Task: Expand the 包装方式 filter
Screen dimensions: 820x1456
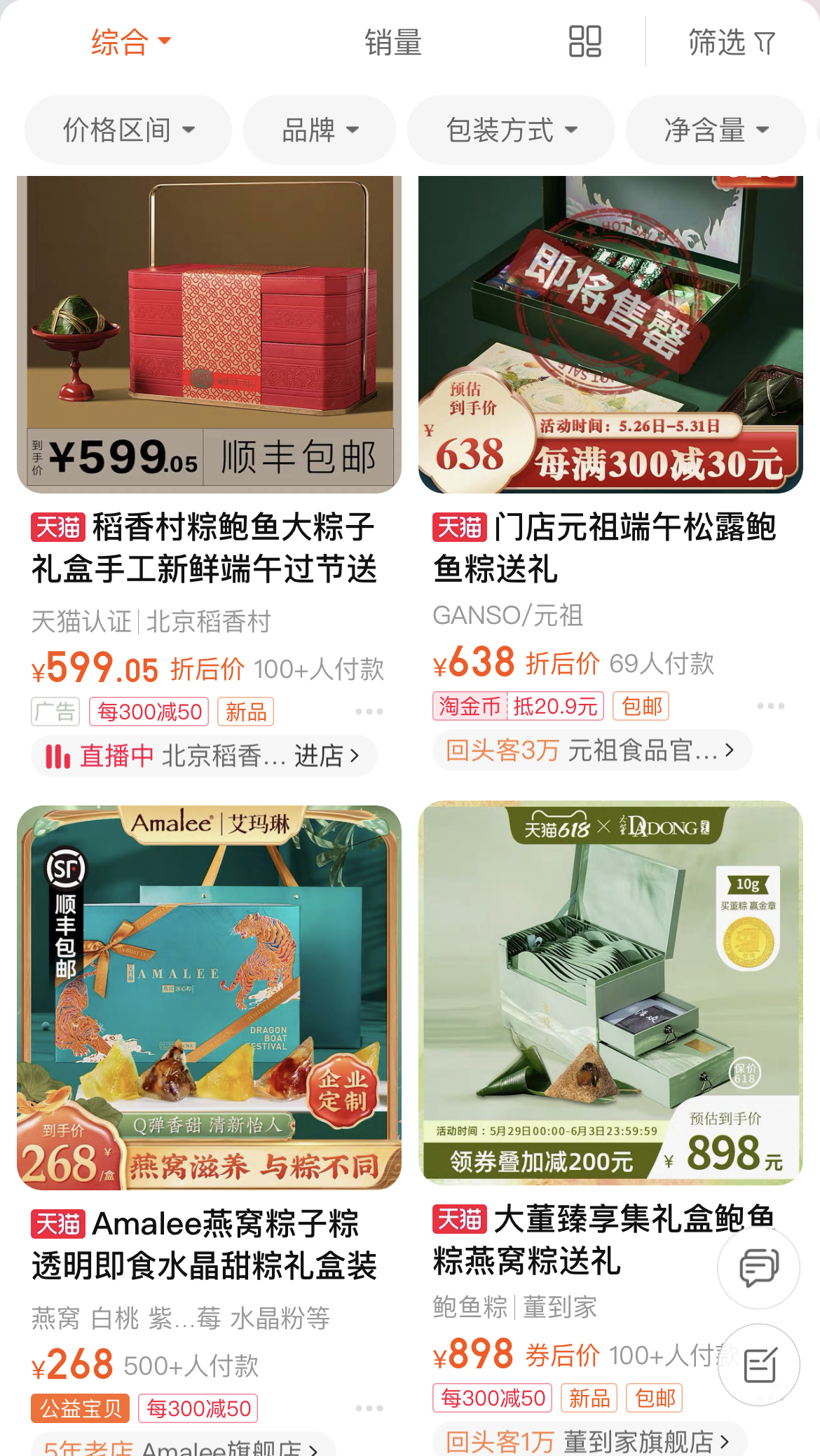Action: click(511, 130)
